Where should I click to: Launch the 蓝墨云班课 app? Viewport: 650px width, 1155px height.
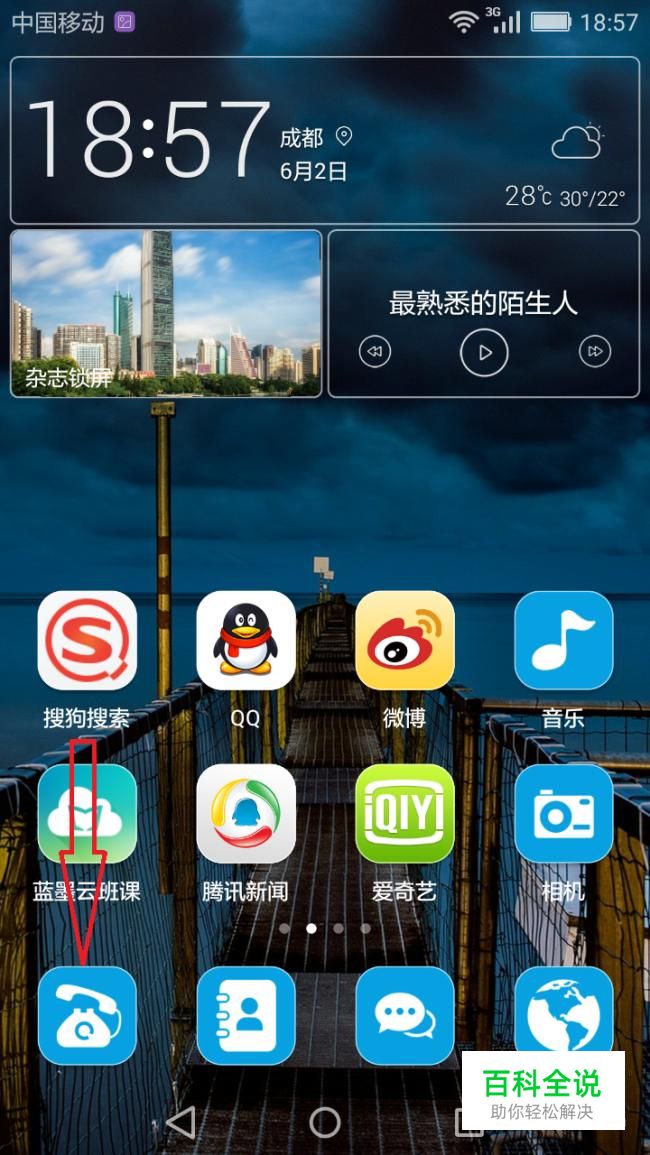(87, 813)
